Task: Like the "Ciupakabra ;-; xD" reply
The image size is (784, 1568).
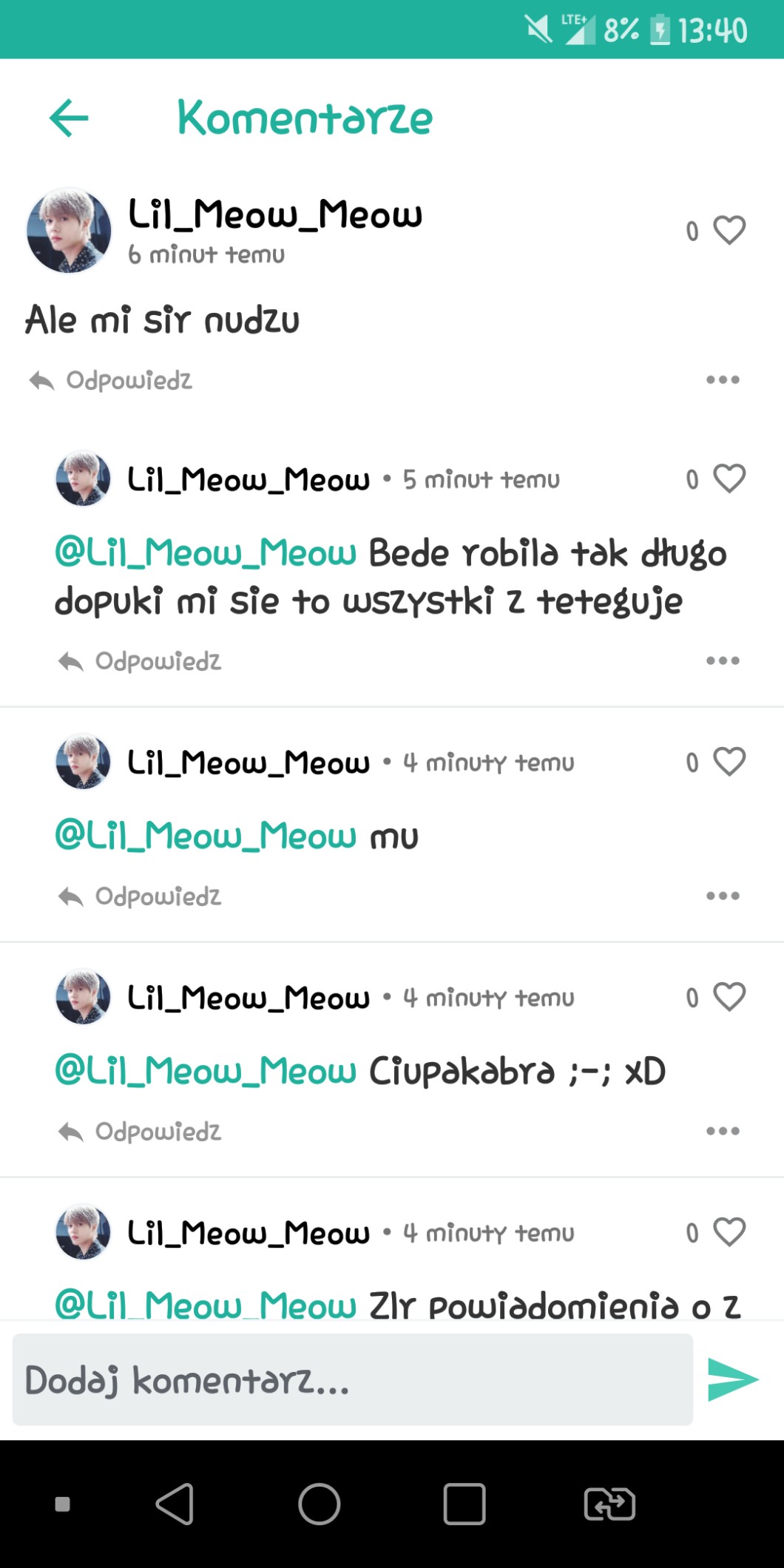Action: [729, 997]
